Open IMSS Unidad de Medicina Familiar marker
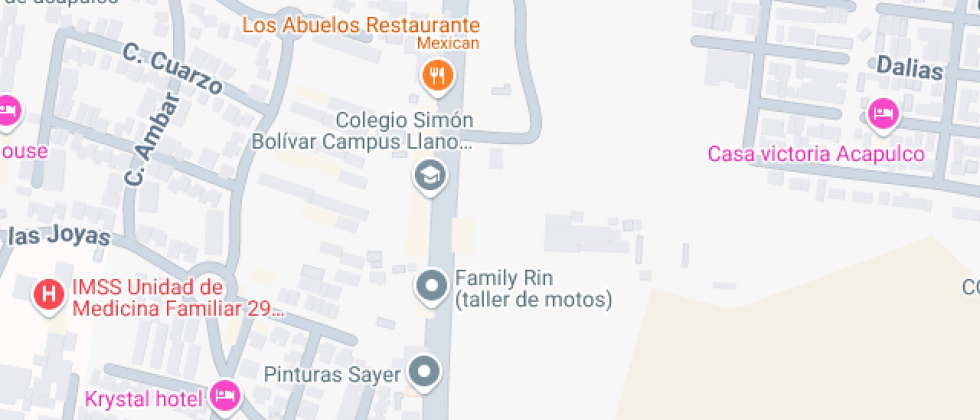The height and width of the screenshot is (420, 980). pyautogui.click(x=46, y=294)
